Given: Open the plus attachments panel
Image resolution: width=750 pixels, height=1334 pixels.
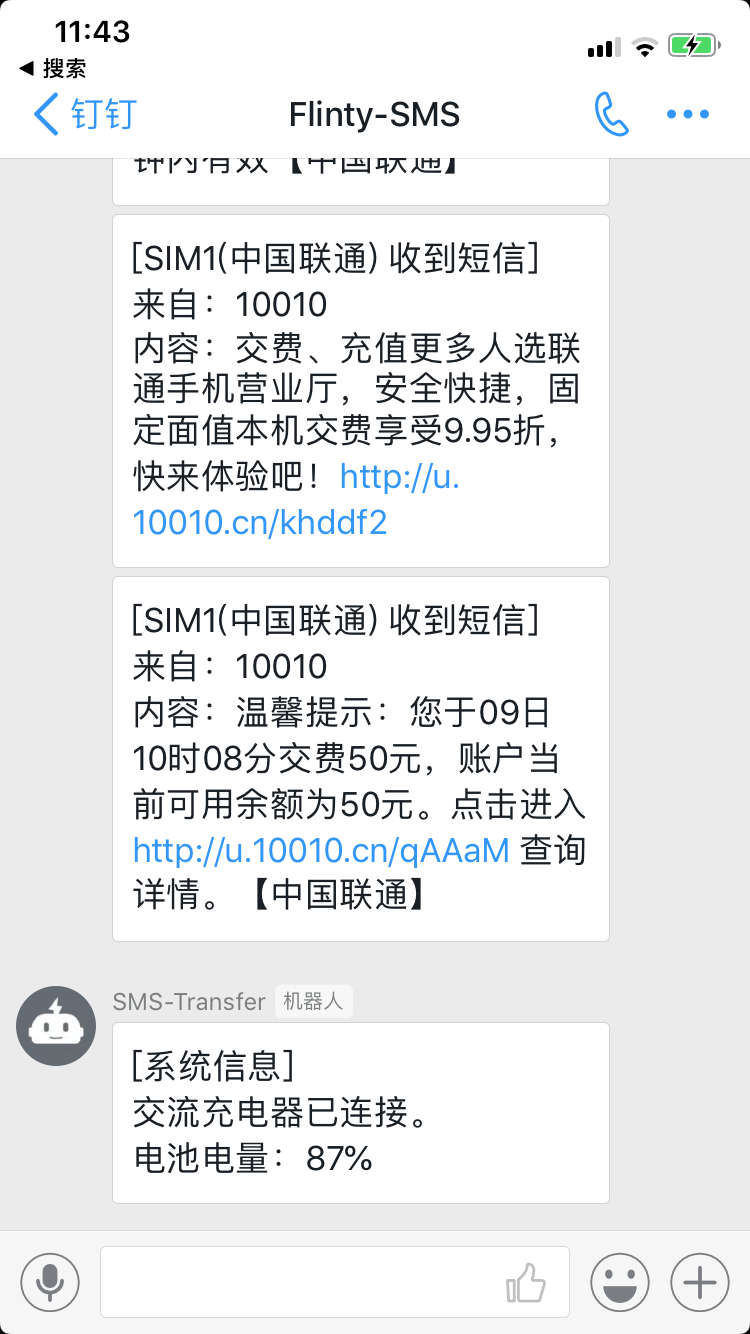Looking at the screenshot, I should click(x=700, y=1281).
